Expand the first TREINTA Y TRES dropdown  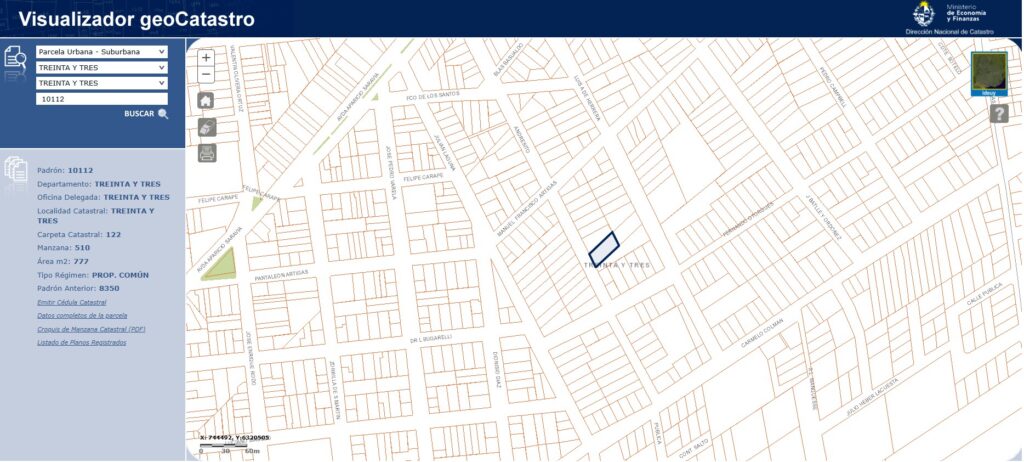point(101,67)
